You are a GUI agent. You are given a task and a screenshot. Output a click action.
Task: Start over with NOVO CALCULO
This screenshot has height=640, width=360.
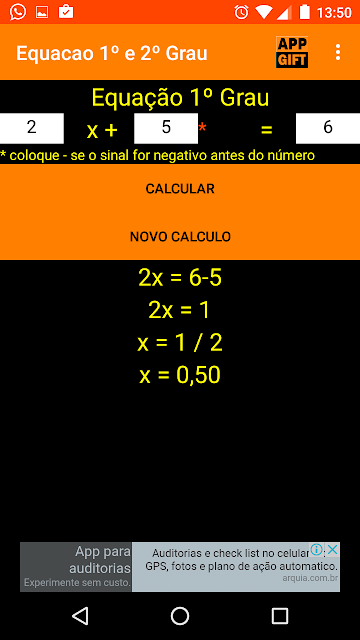point(180,236)
